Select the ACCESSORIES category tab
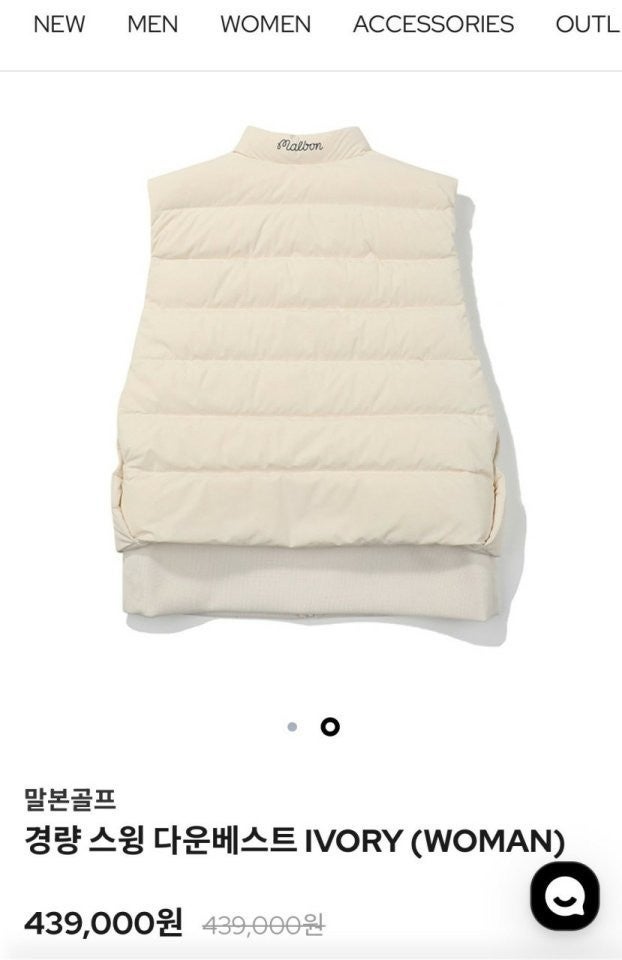 click(x=433, y=24)
